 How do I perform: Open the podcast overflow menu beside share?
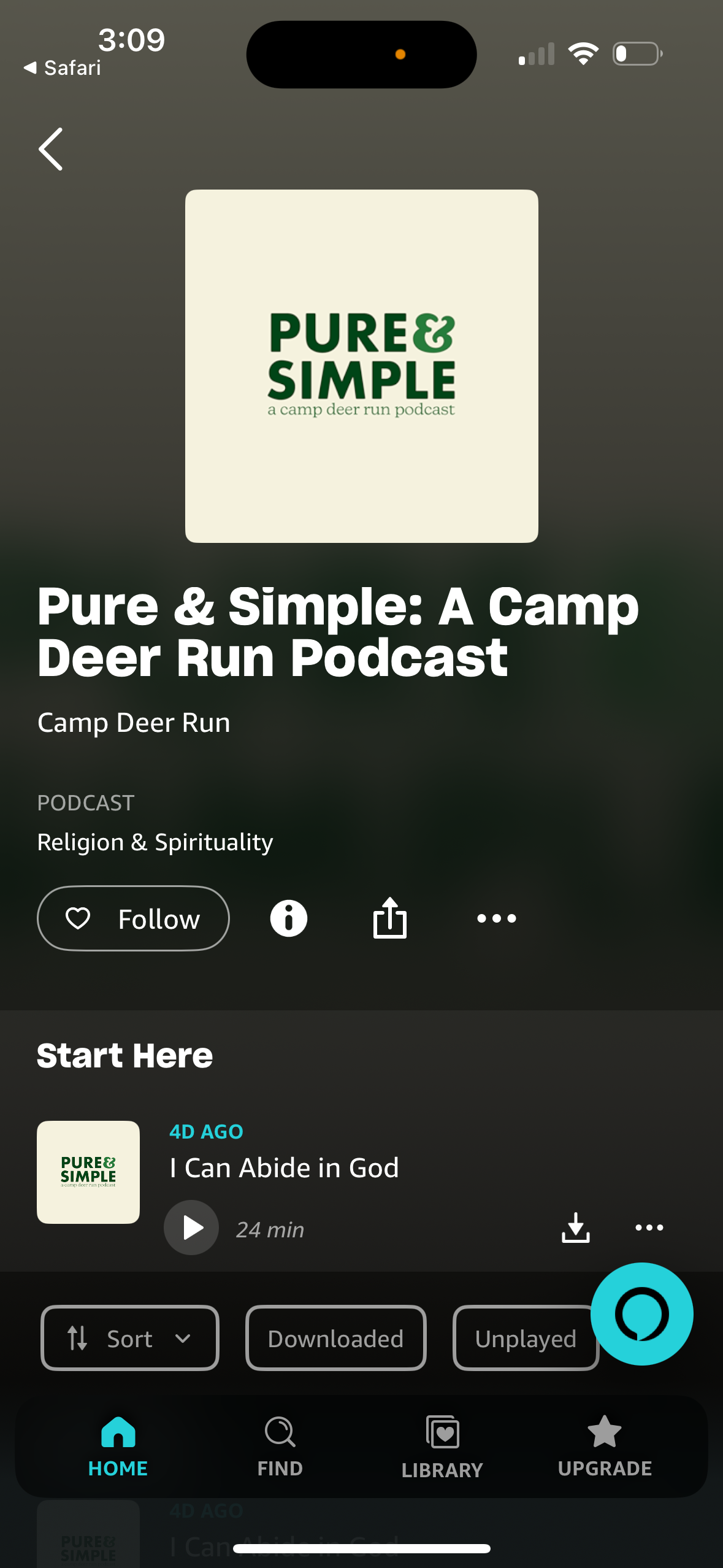point(497,918)
